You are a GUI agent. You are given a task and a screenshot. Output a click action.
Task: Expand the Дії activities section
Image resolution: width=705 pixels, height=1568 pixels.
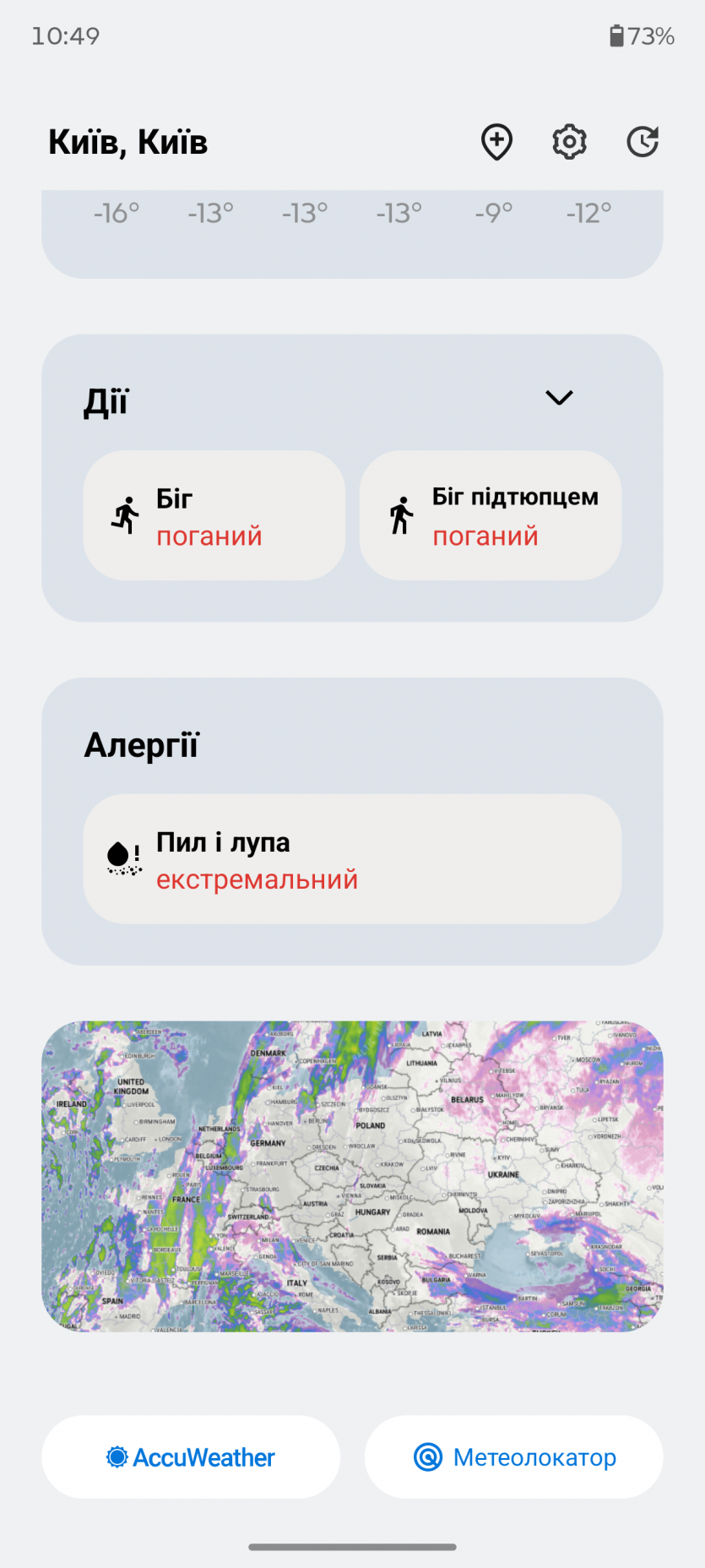(559, 398)
